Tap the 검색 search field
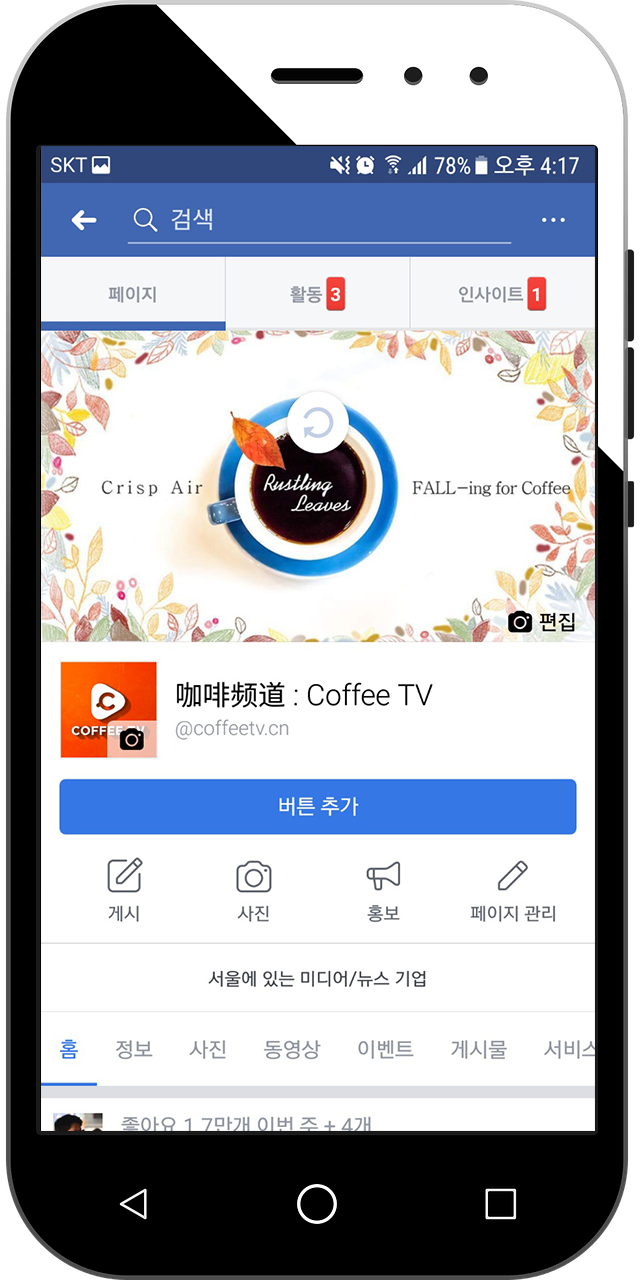 pyautogui.click(x=320, y=220)
